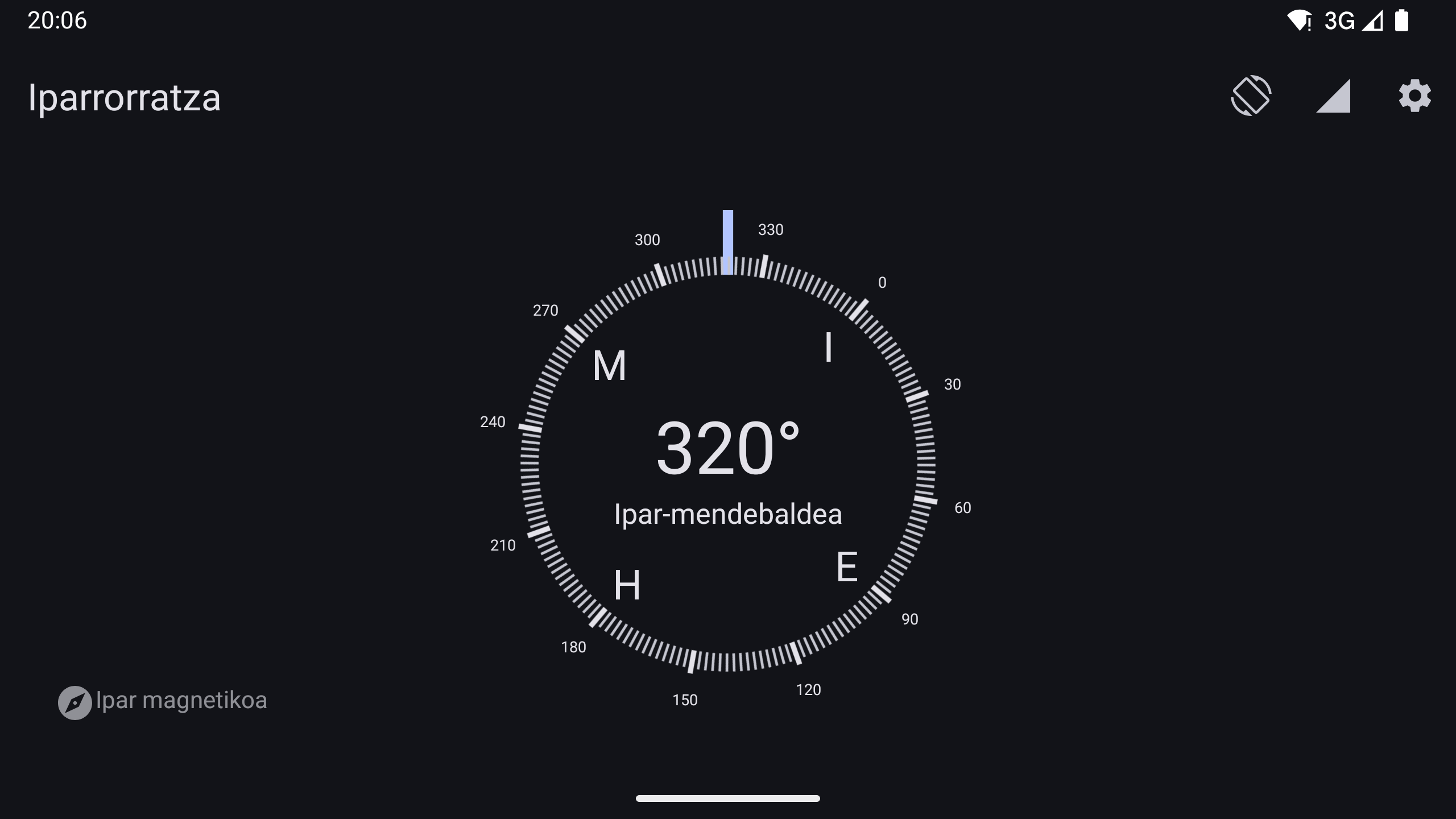Open the settings gear
The image size is (1456, 819).
1414,96
